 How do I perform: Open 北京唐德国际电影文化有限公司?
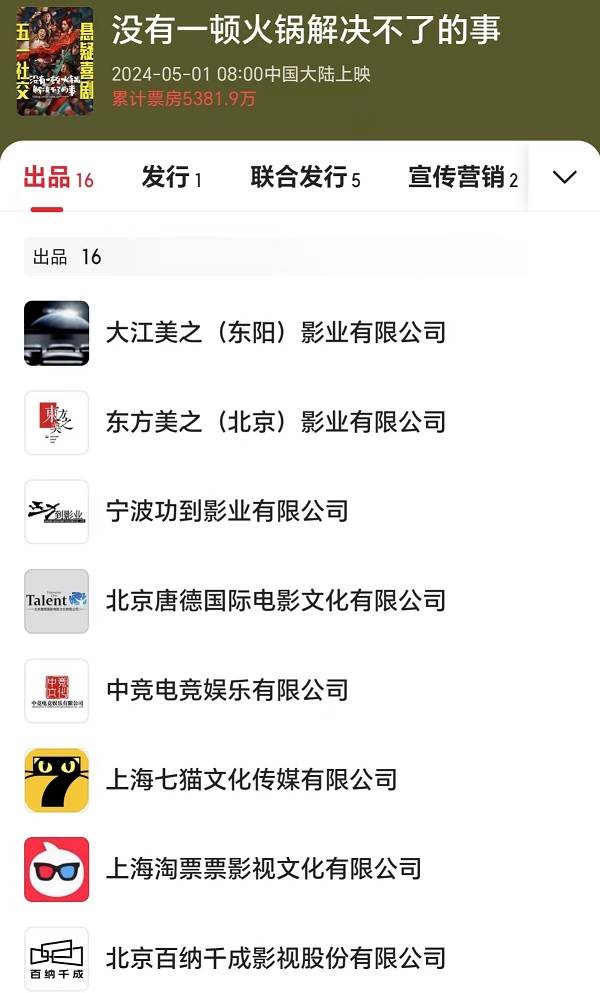coord(275,600)
